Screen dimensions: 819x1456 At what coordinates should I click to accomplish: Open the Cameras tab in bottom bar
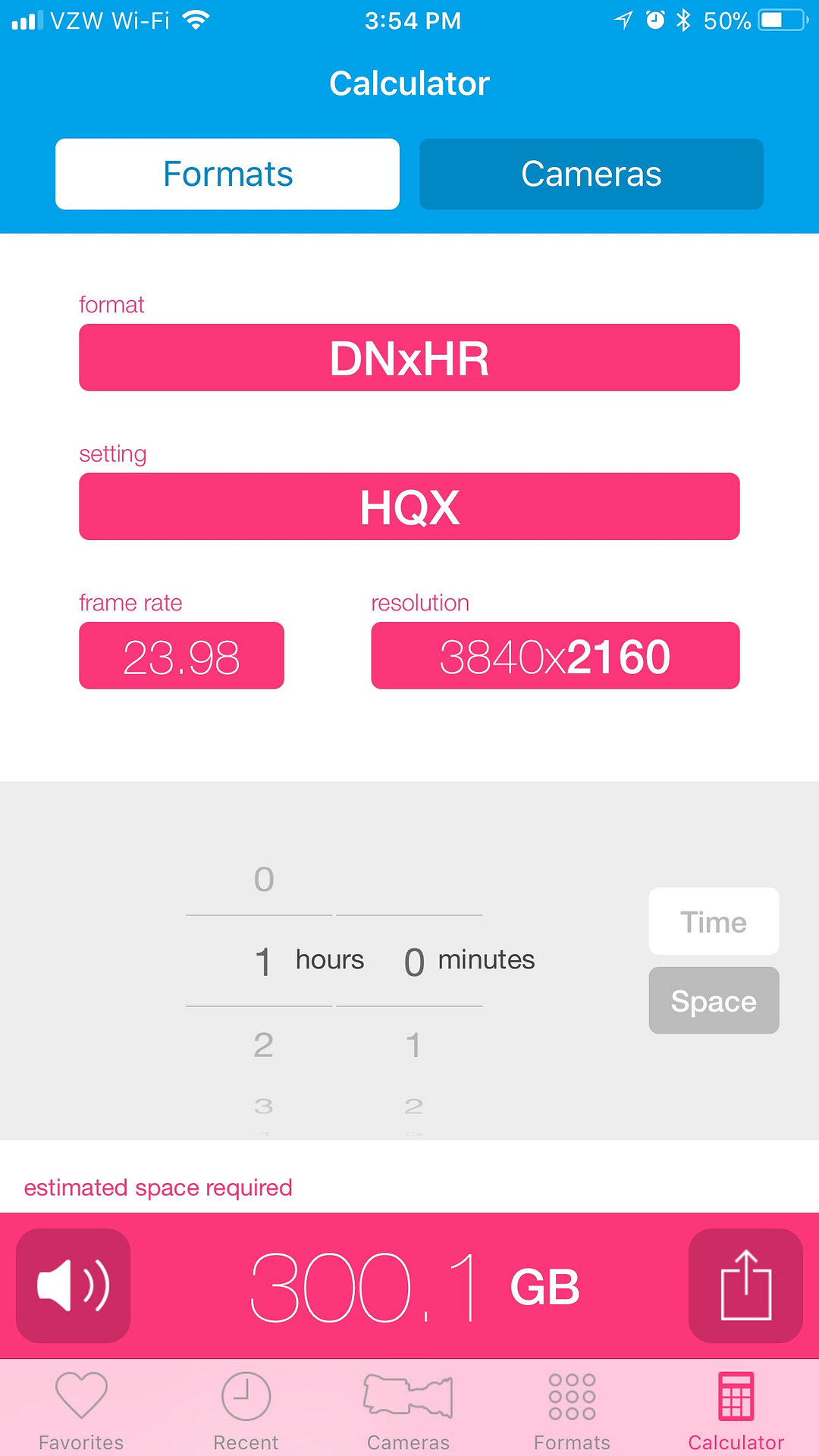click(x=409, y=1410)
